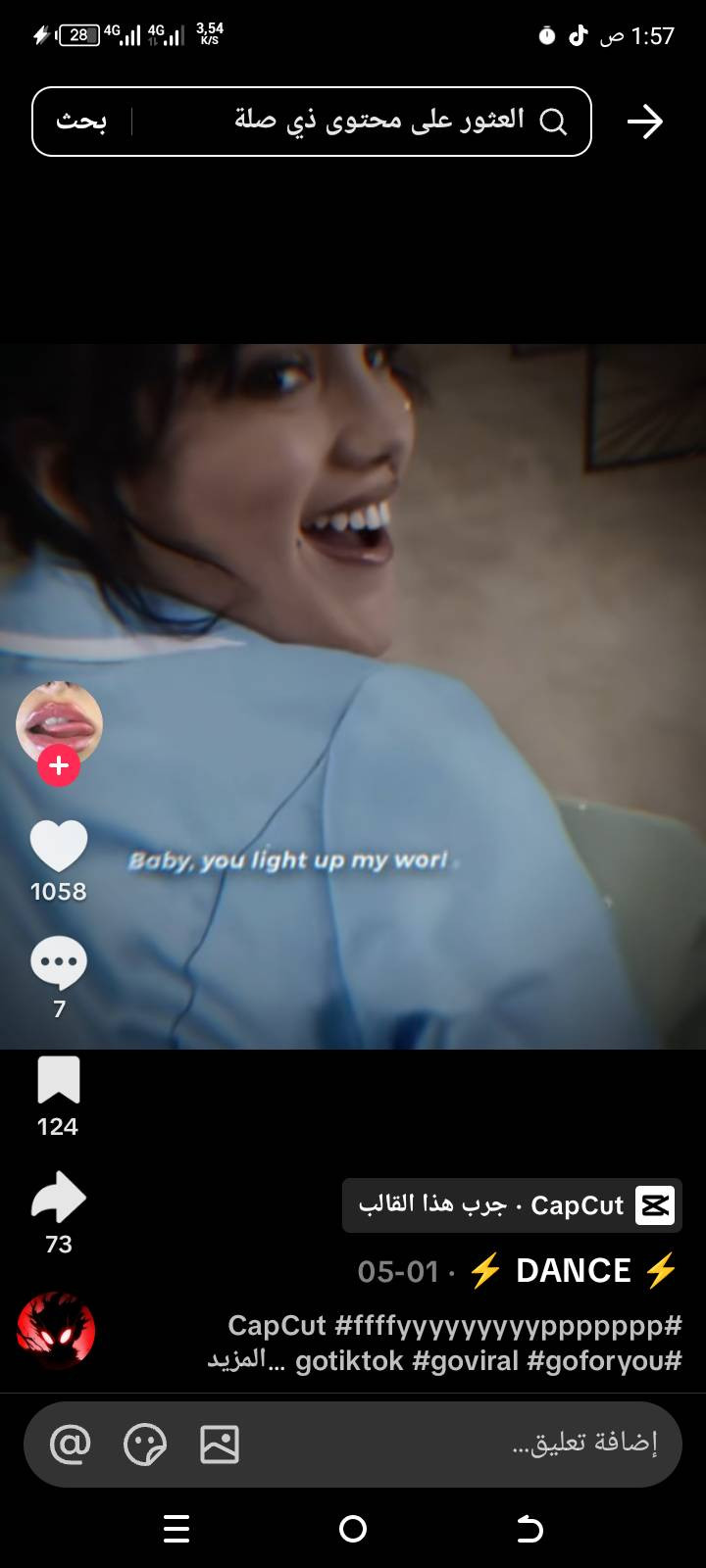Share this video with the arrow icon
The width and height of the screenshot is (706, 1568).
click(x=59, y=1198)
